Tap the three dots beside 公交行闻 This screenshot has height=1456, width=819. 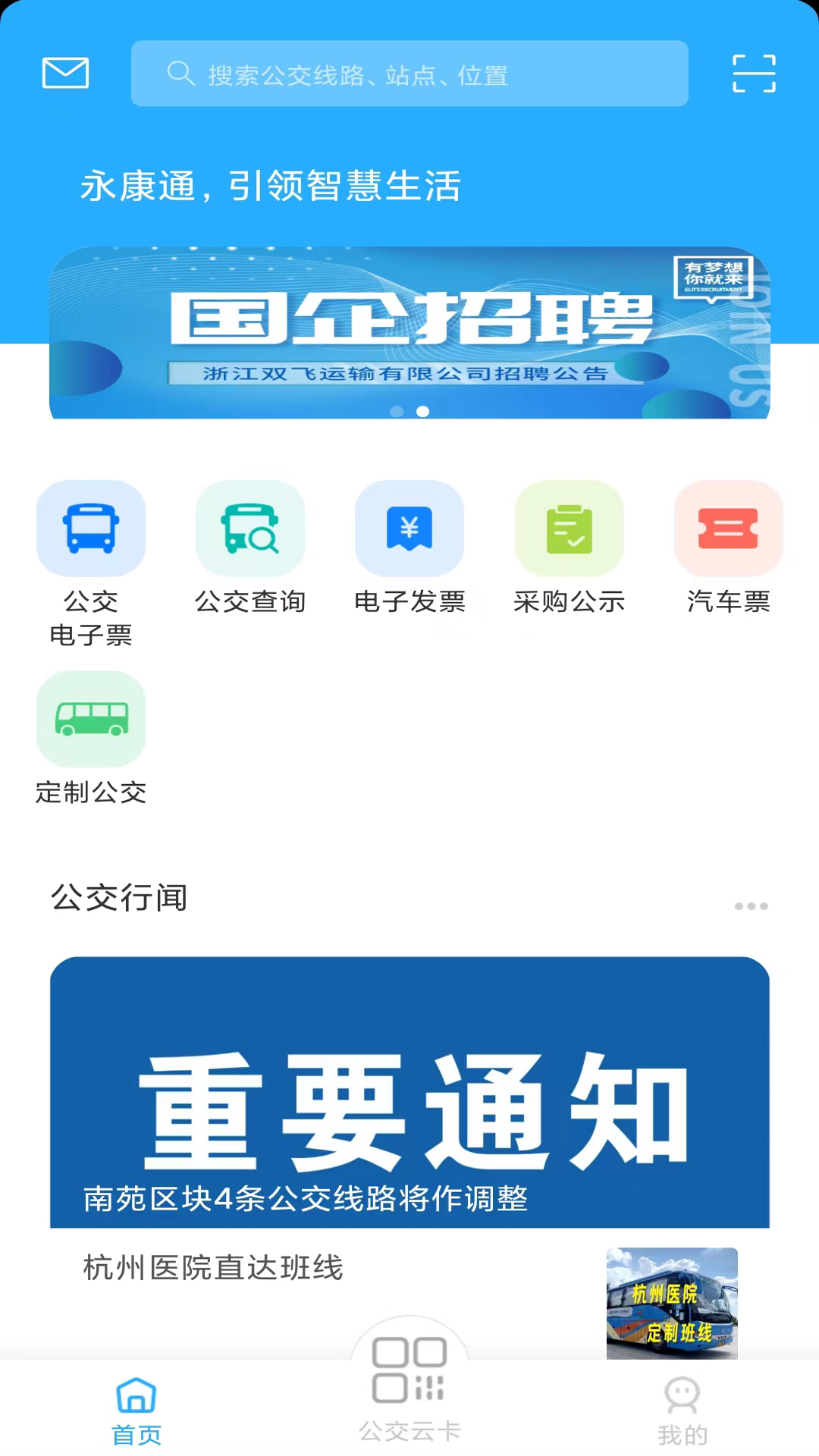point(751,906)
